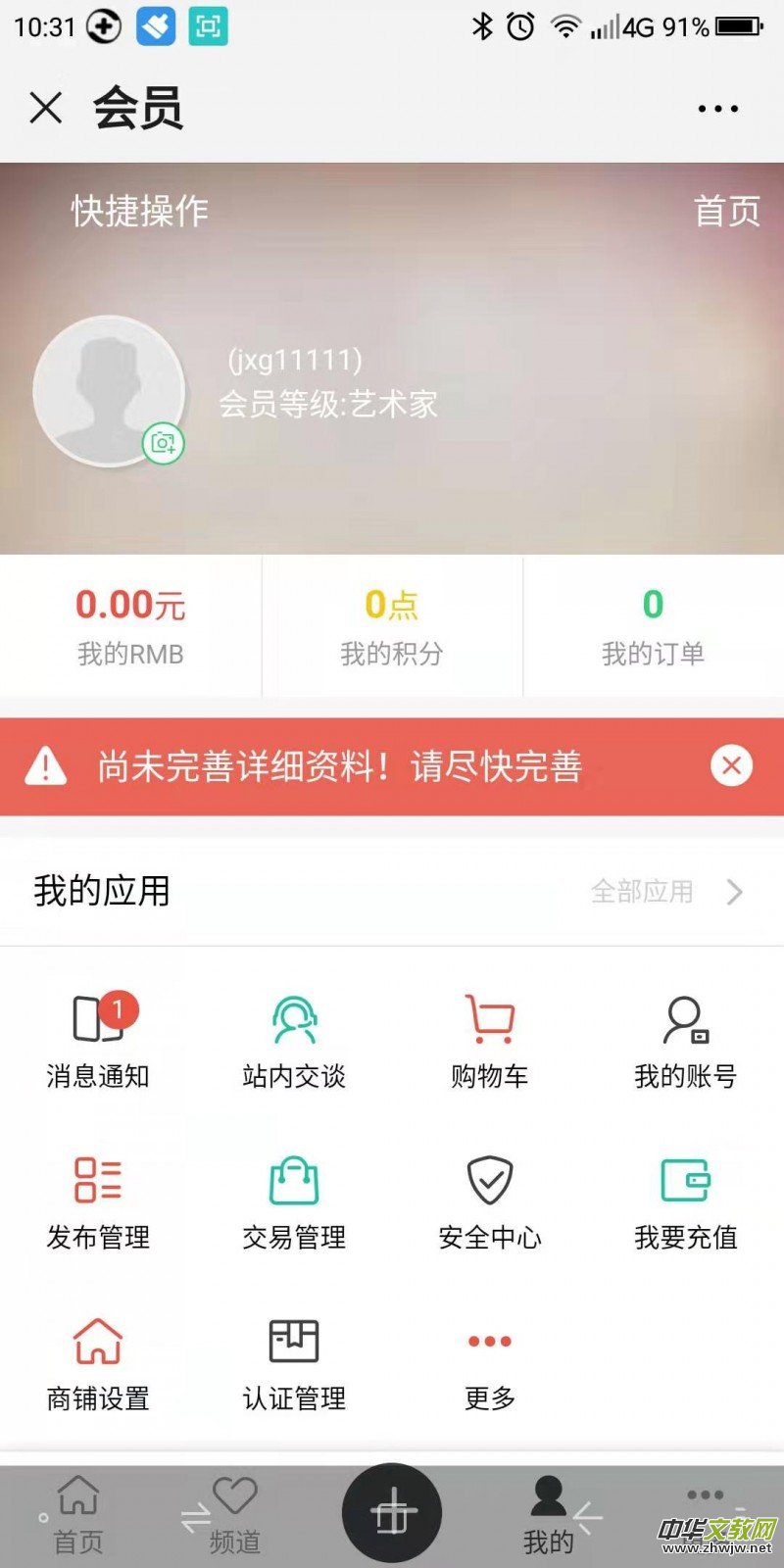
Task: Expand 全部应用 with the chevron arrow
Action: (x=735, y=893)
